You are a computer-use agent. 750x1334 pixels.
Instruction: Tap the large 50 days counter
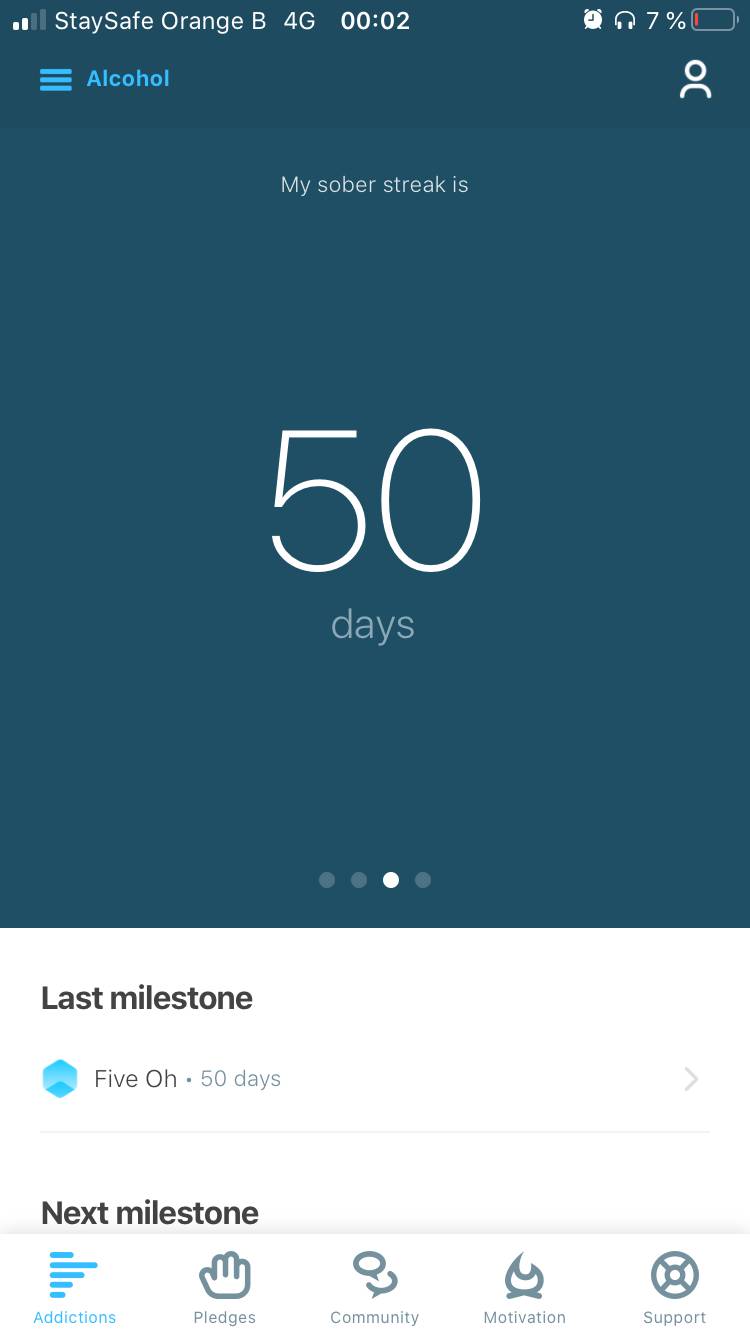pos(374,500)
